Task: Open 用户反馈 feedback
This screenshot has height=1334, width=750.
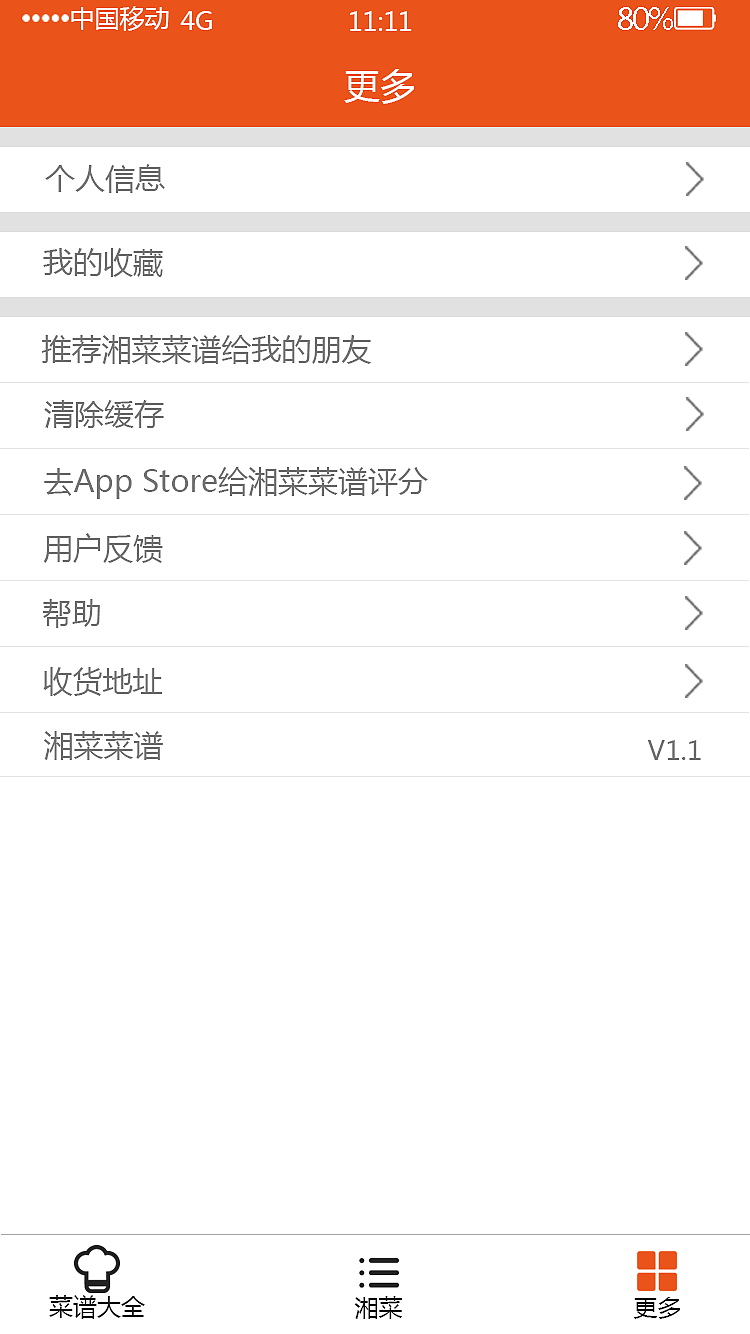Action: click(374, 548)
